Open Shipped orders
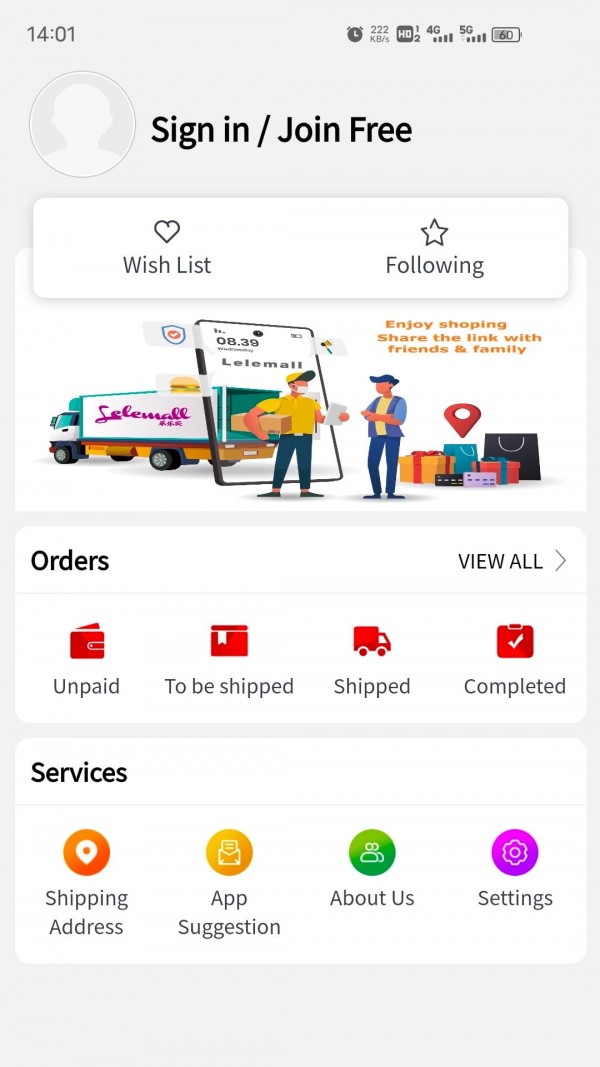 click(x=372, y=658)
